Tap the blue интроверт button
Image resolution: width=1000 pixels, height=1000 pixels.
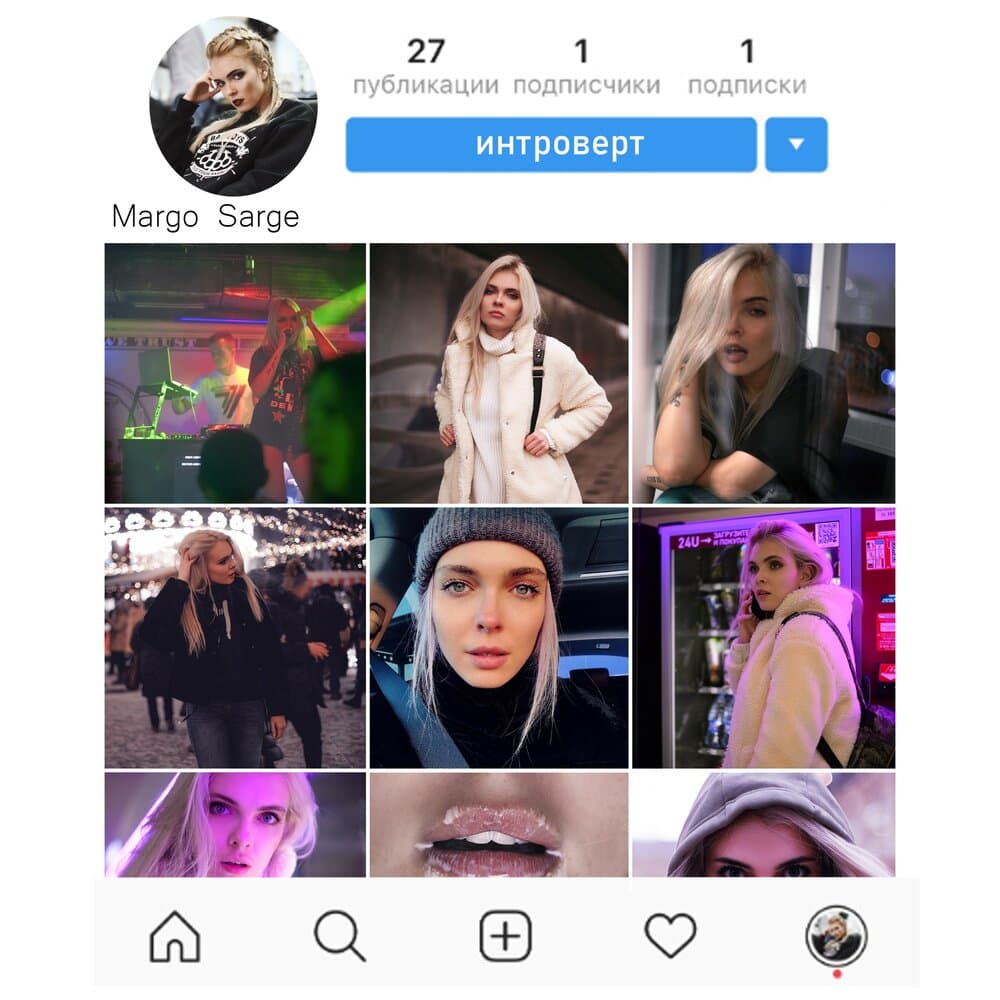coord(551,145)
